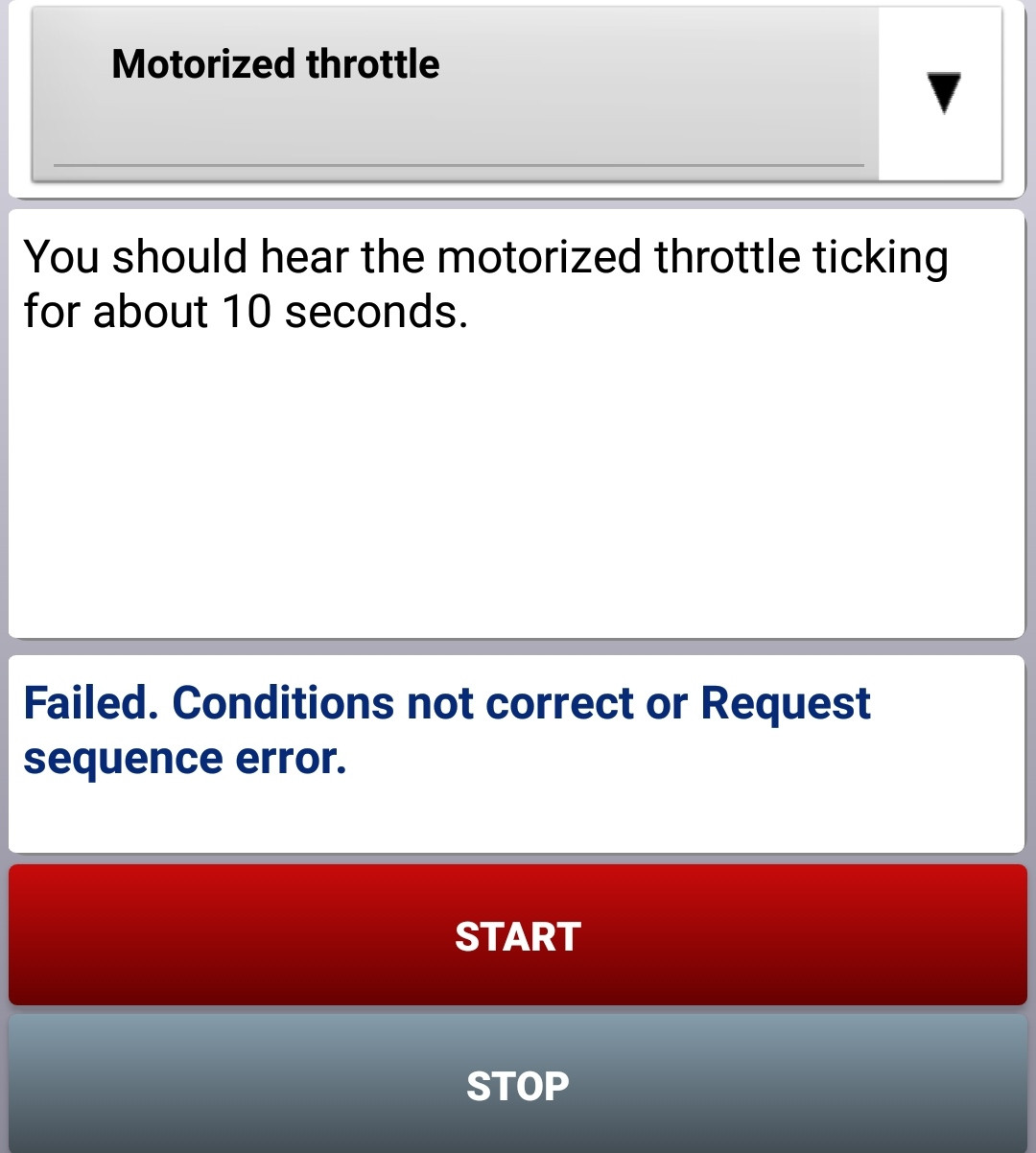Tap the red START button

click(x=517, y=936)
